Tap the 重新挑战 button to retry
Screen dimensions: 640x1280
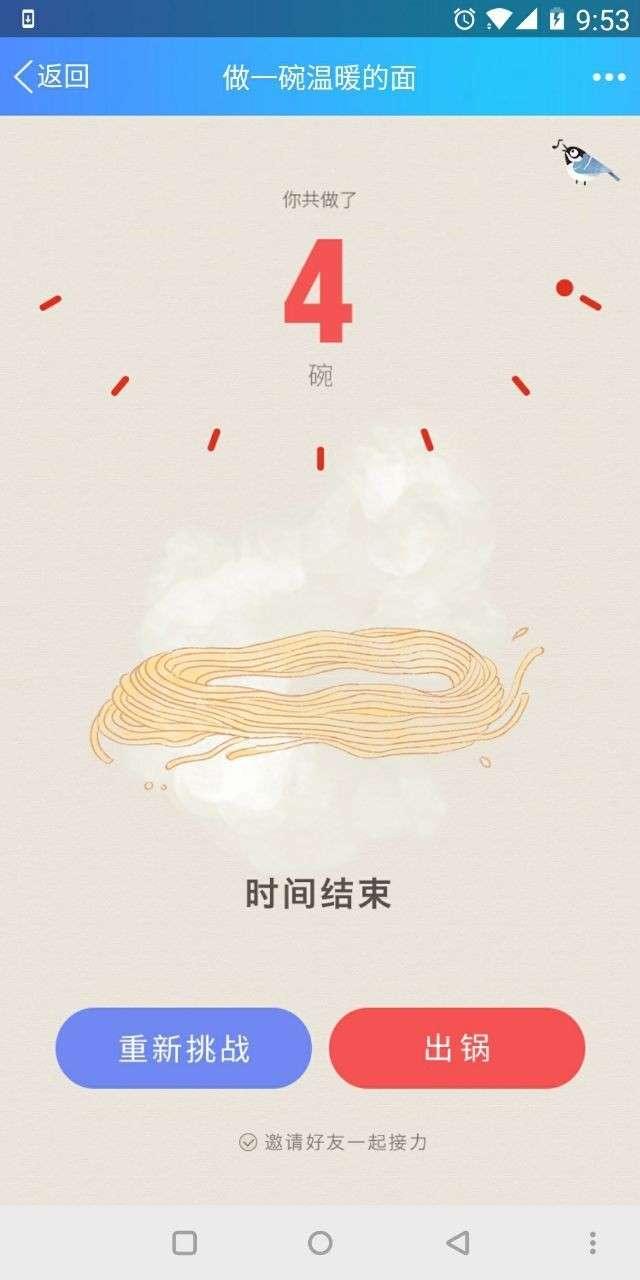(184, 1048)
